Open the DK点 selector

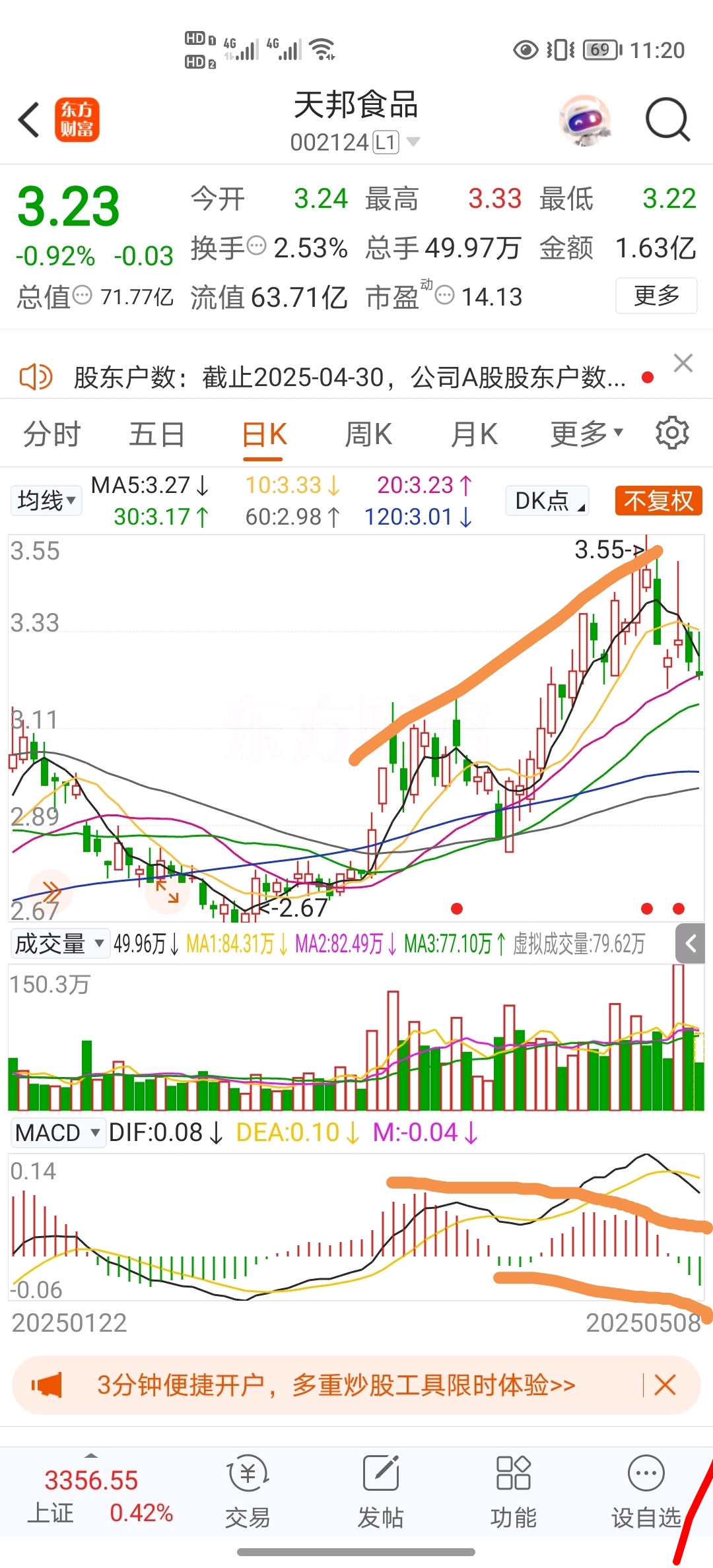(x=547, y=500)
